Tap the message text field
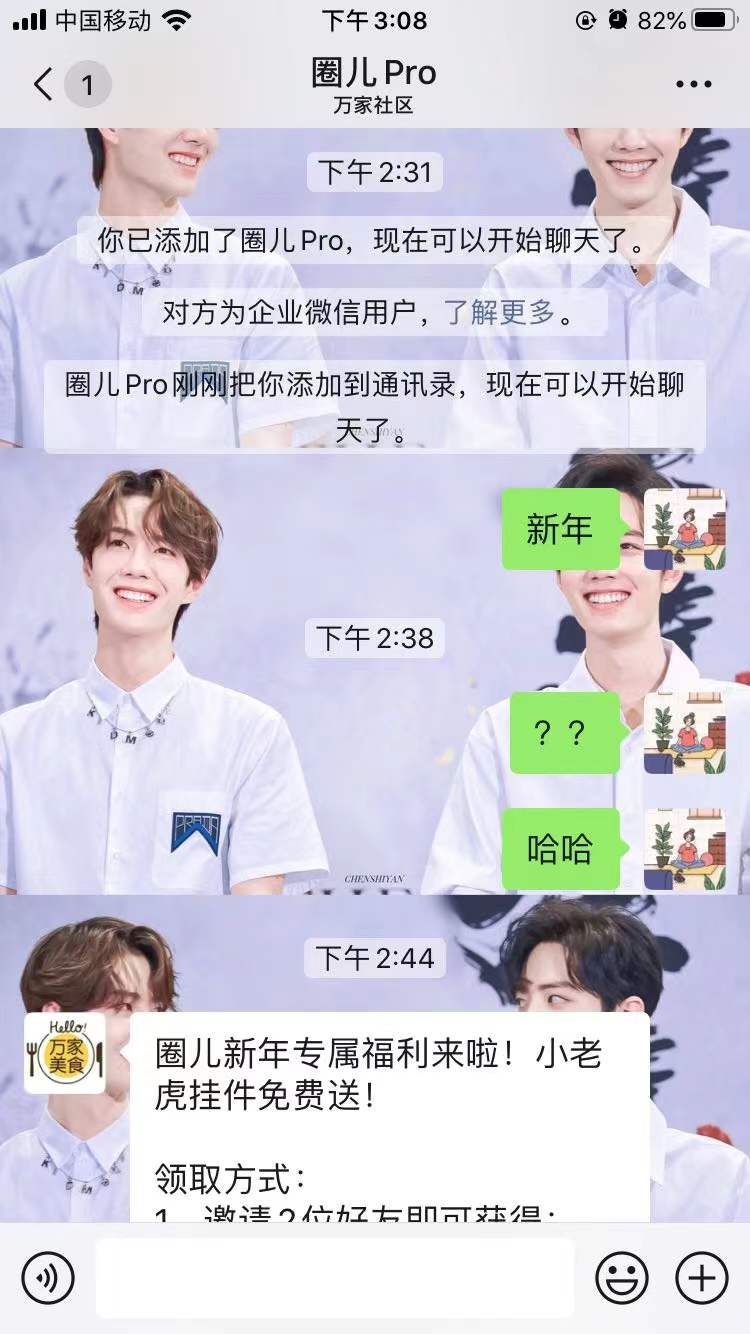The image size is (750, 1334). [x=335, y=1277]
